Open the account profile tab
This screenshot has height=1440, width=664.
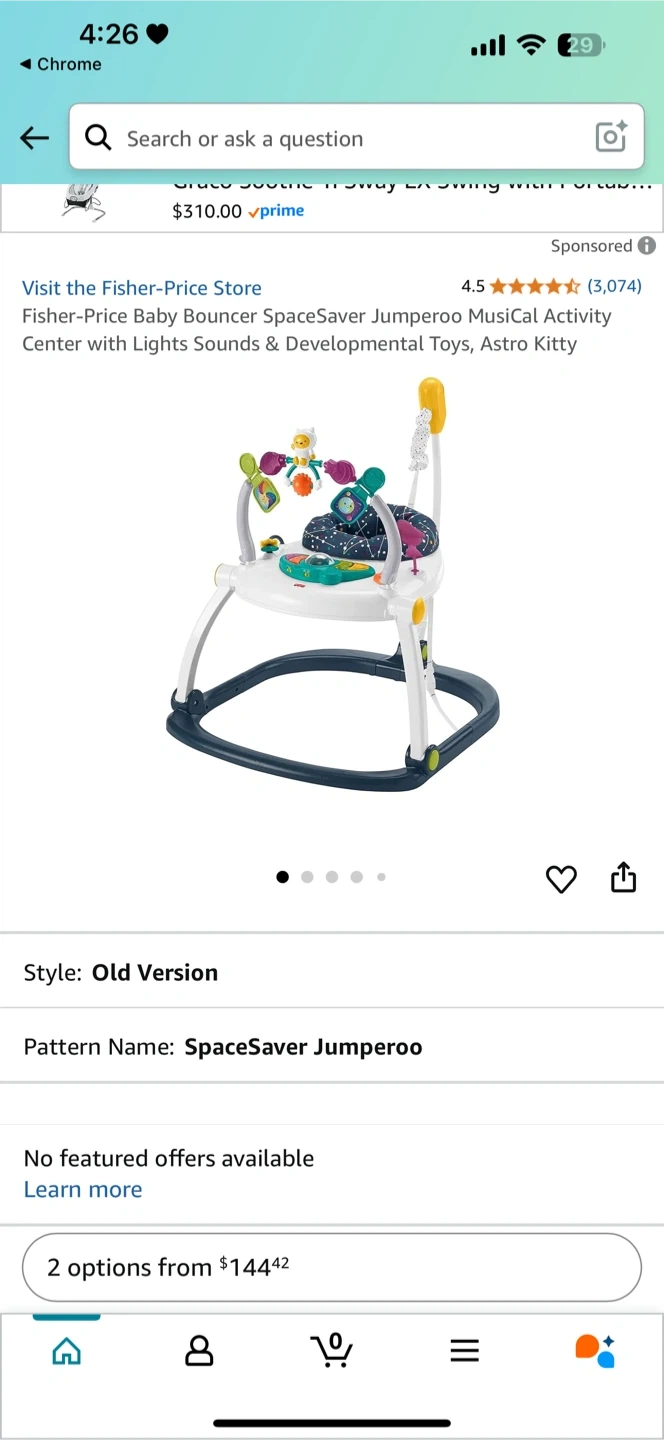coord(199,1351)
